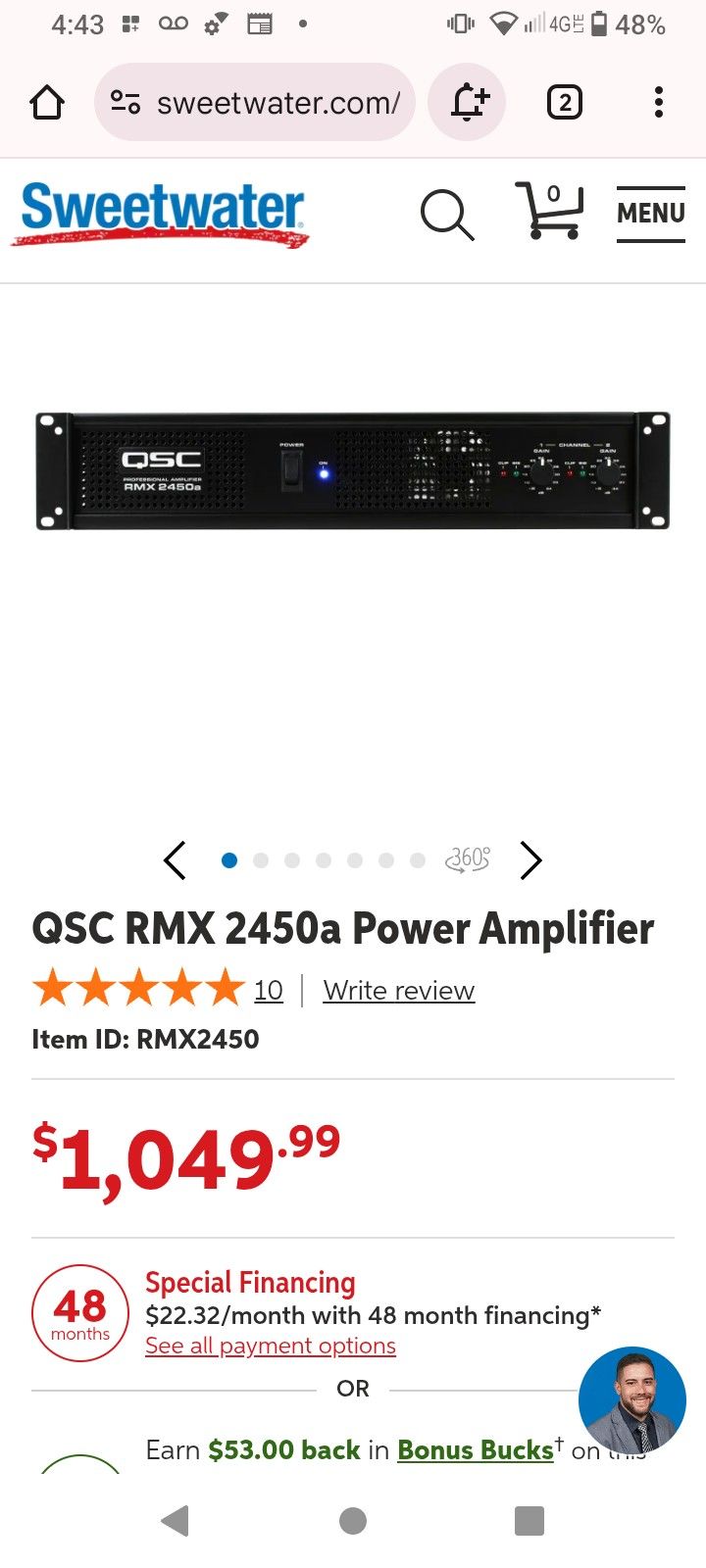Image resolution: width=706 pixels, height=1568 pixels.
Task: Tap the QSC amplifier product image
Action: click(x=353, y=472)
